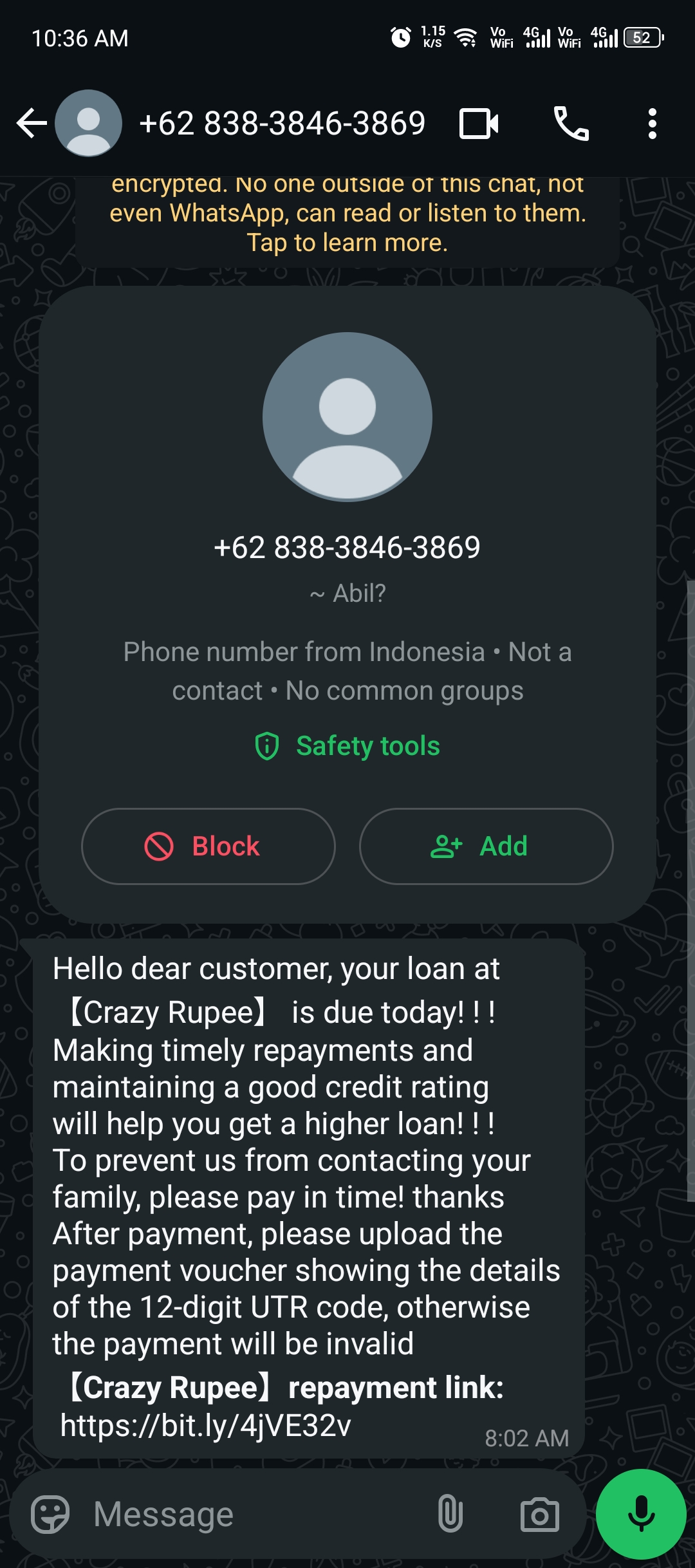Record a voice message with the microphone

[641, 1514]
